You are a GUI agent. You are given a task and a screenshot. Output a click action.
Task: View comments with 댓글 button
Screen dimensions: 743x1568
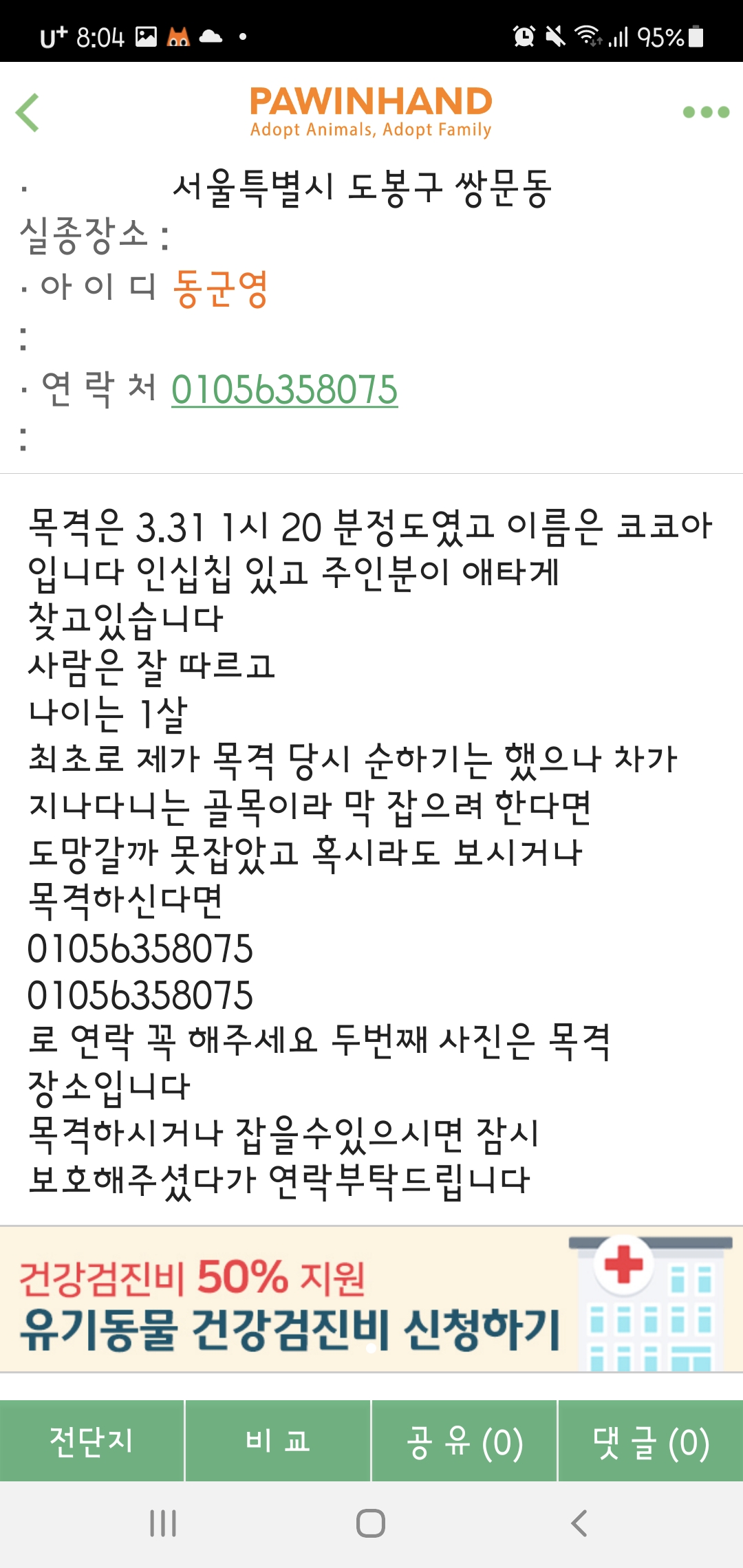click(651, 1441)
